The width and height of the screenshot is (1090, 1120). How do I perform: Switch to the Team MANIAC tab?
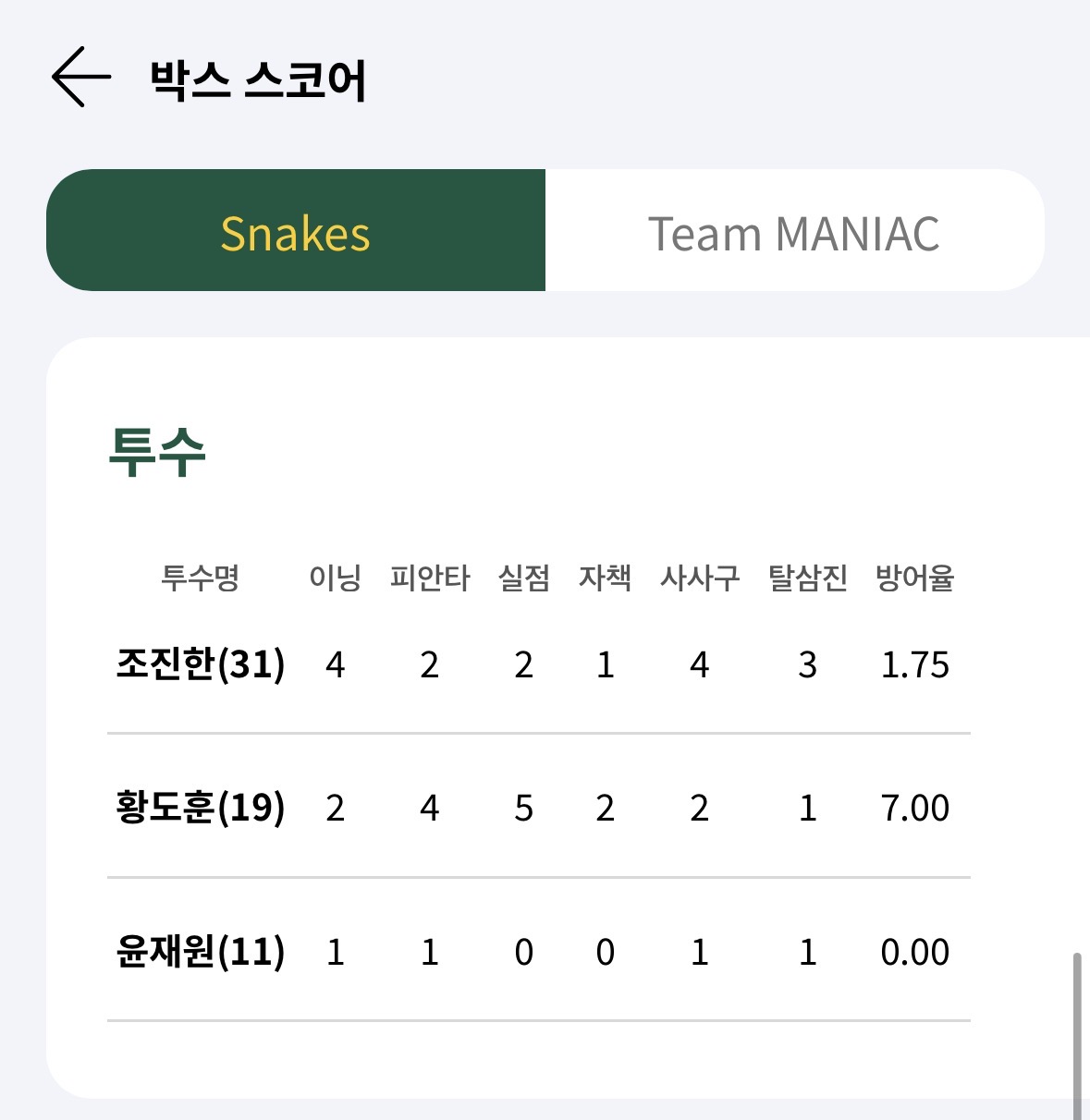point(797,230)
